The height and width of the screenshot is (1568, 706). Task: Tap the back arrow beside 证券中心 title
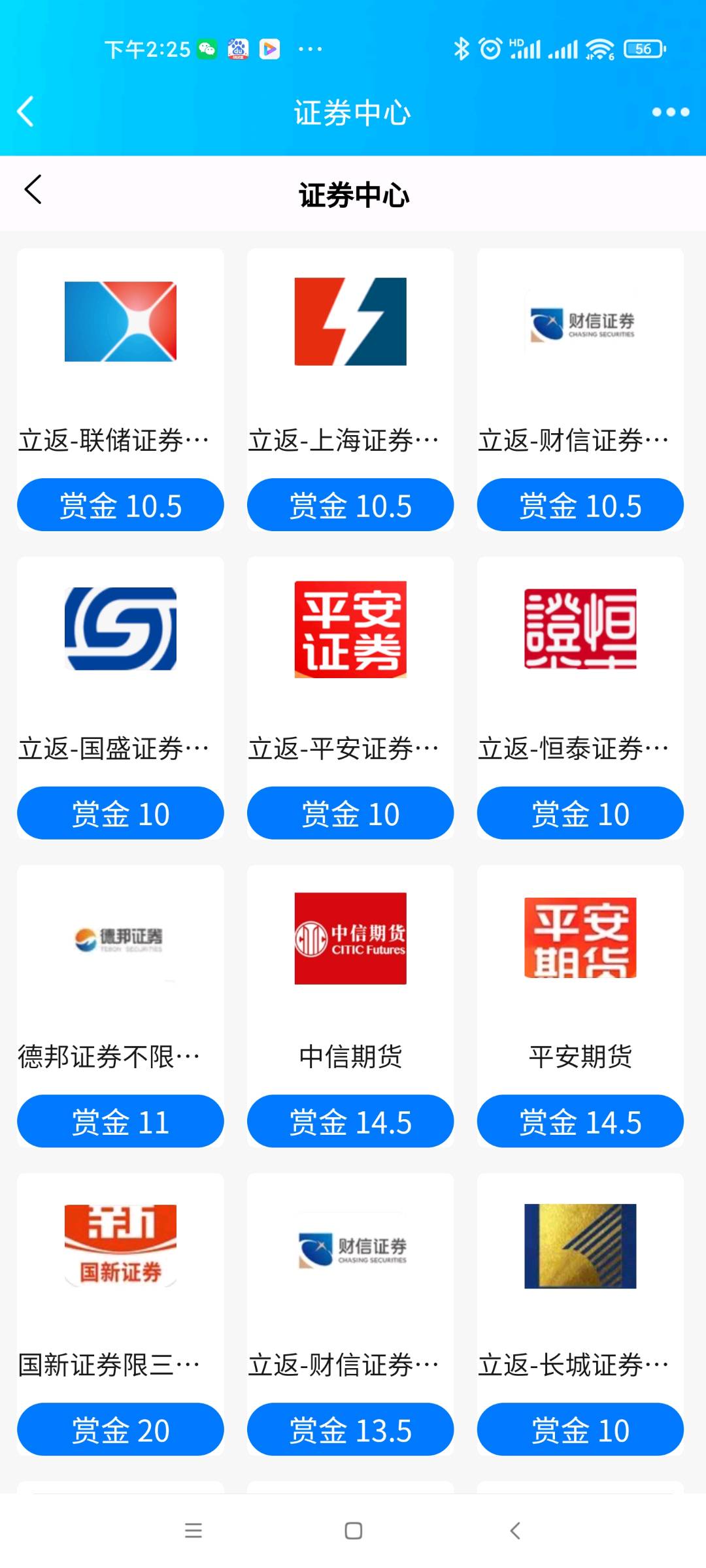(33, 190)
